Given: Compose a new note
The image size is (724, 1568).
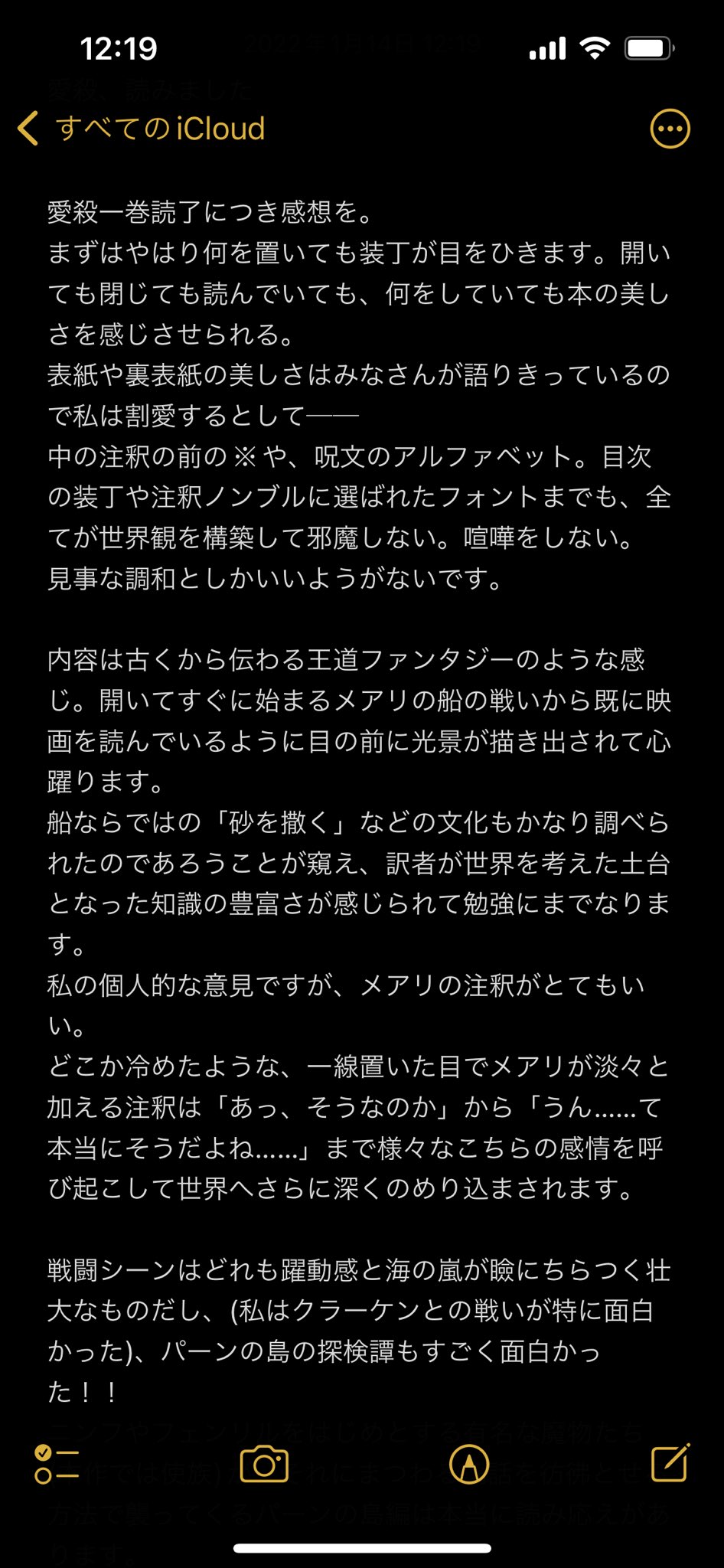Looking at the screenshot, I should 670,1463.
